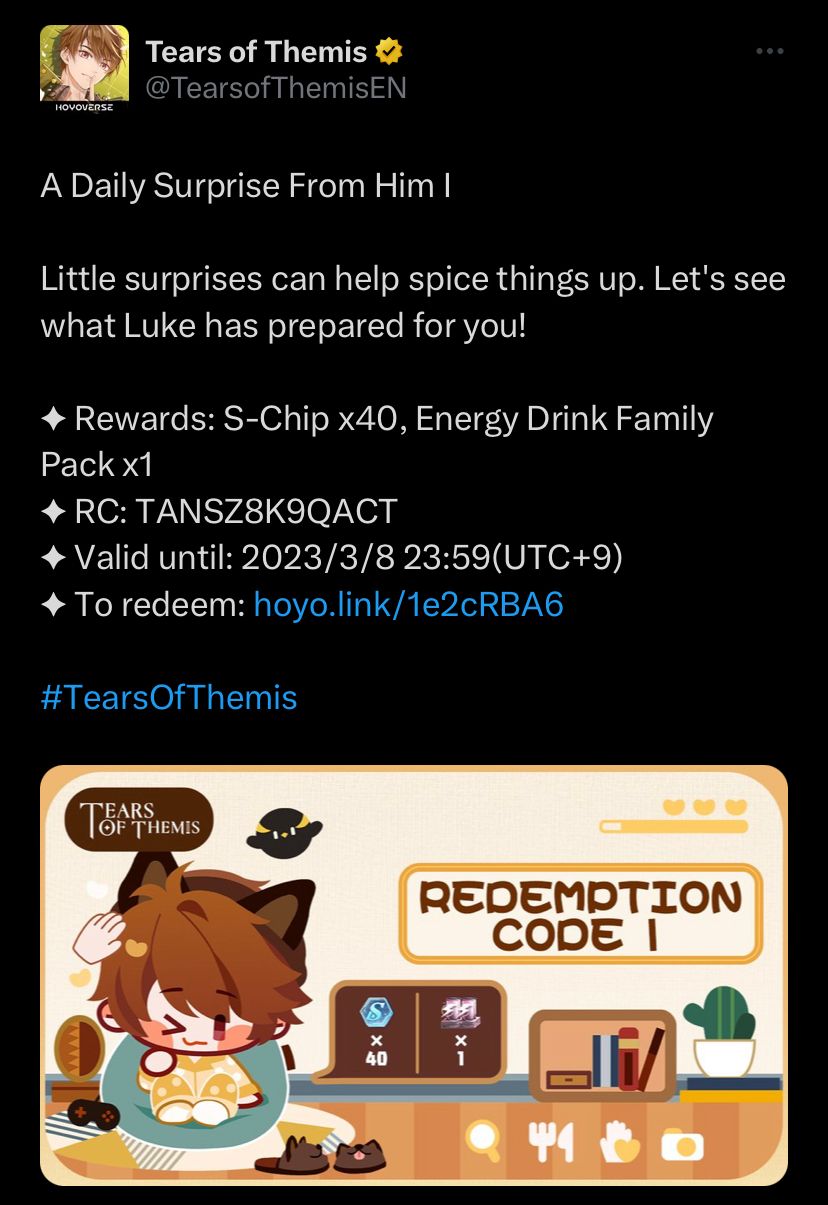Image resolution: width=828 pixels, height=1205 pixels.
Task: Open the hoyo.link/1e2cRBA6 redeem link
Action: pyautogui.click(x=409, y=604)
